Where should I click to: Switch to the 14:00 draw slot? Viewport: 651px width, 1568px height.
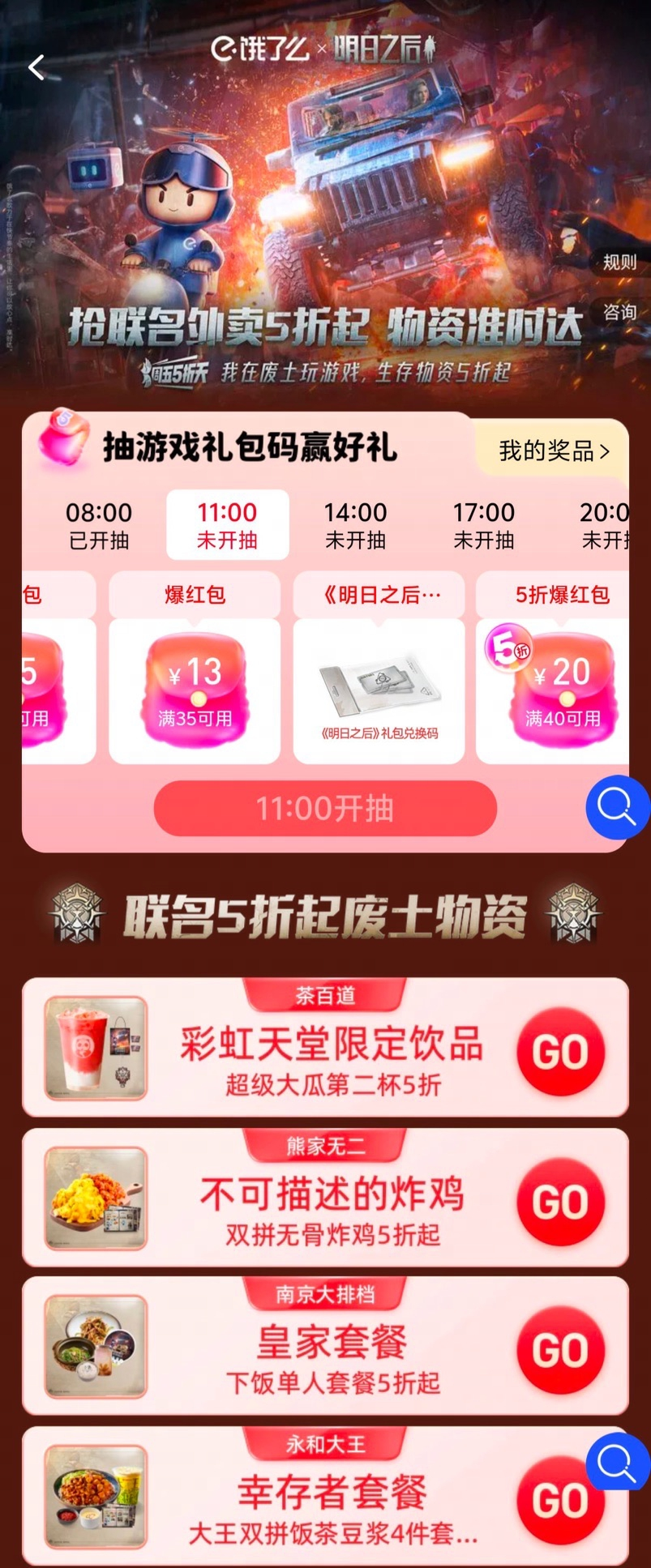pyautogui.click(x=355, y=524)
